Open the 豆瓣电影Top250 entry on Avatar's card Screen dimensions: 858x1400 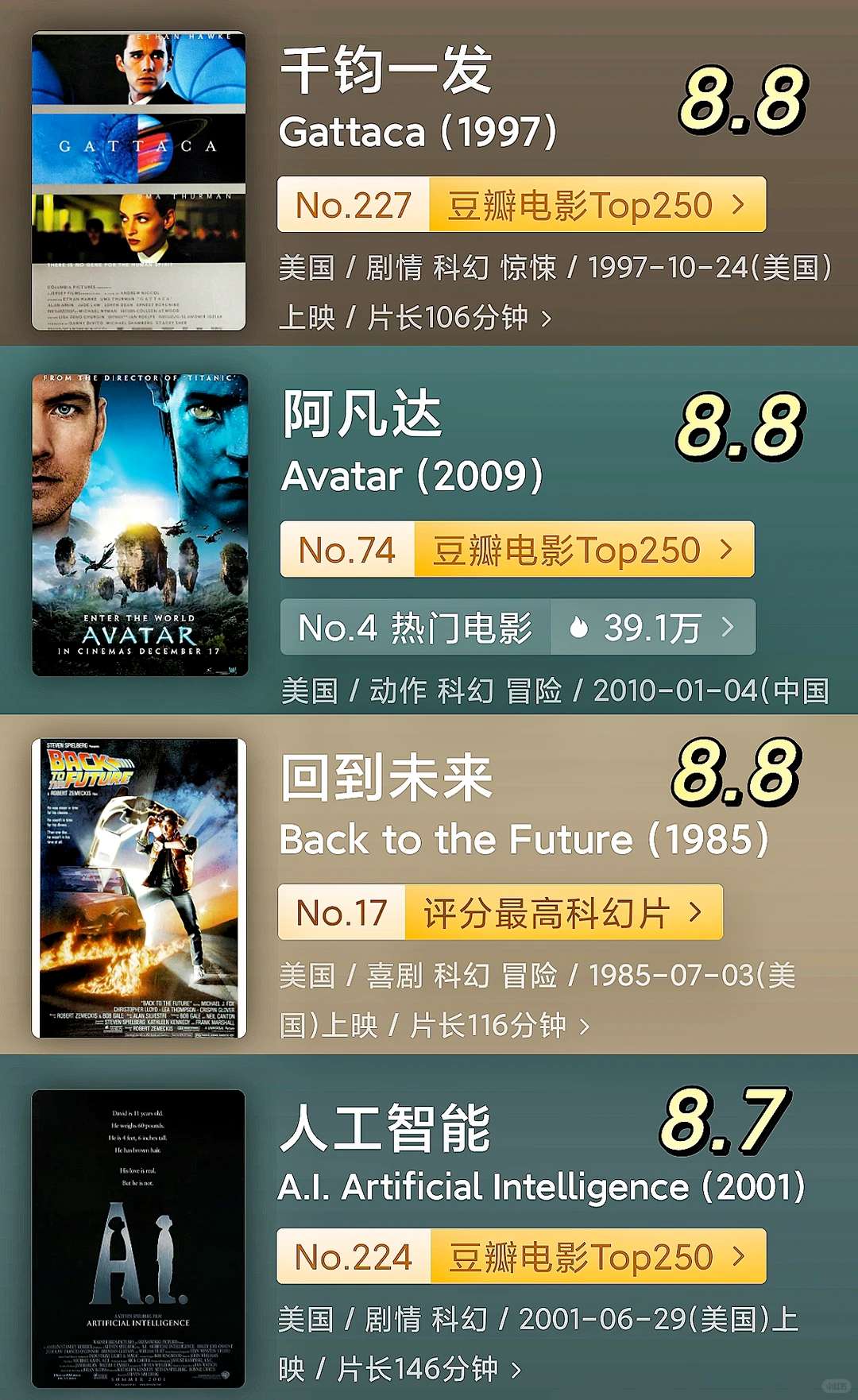click(x=564, y=548)
